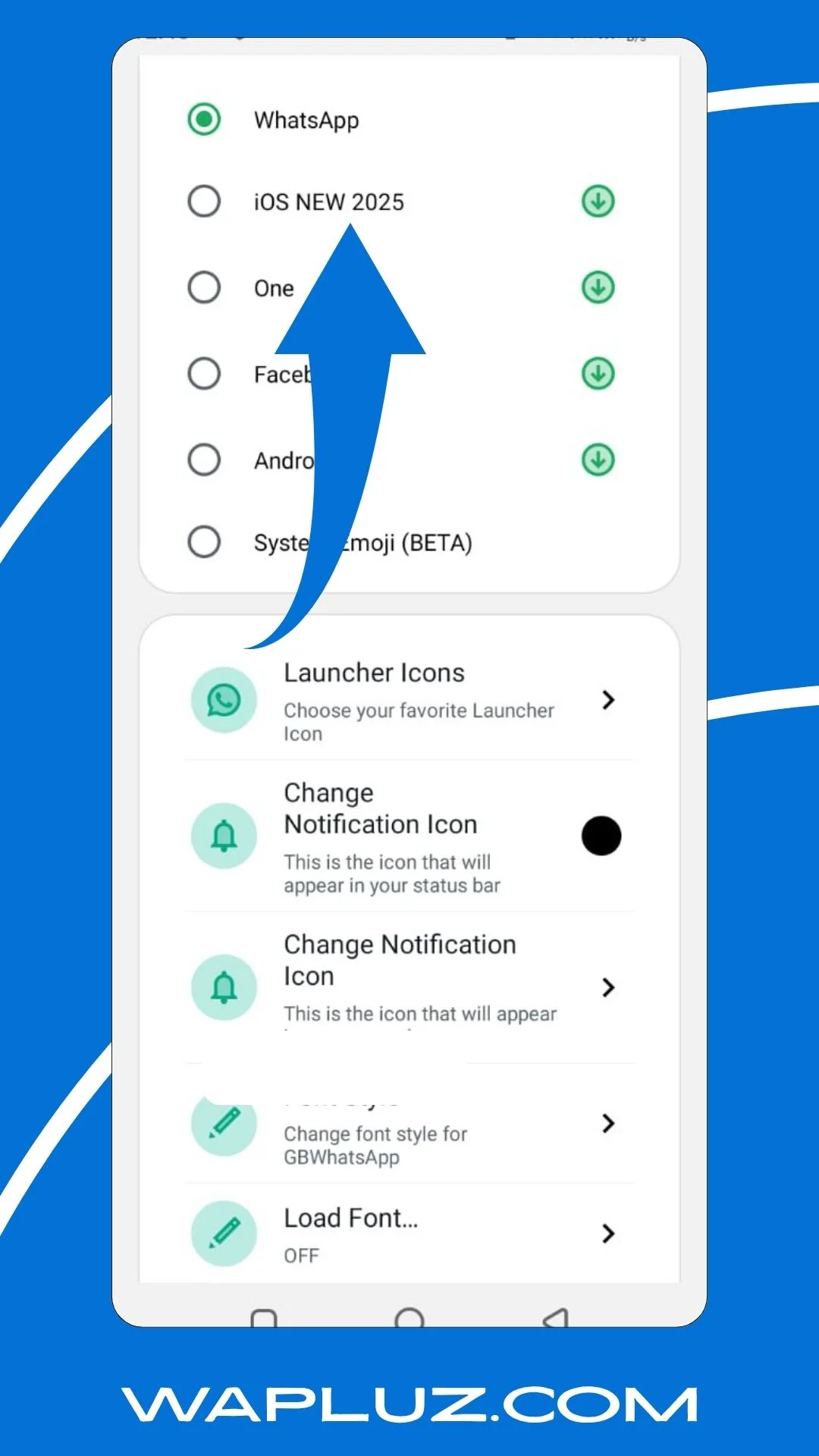
Task: Download the Facebook emoji pack
Action: pos(597,374)
